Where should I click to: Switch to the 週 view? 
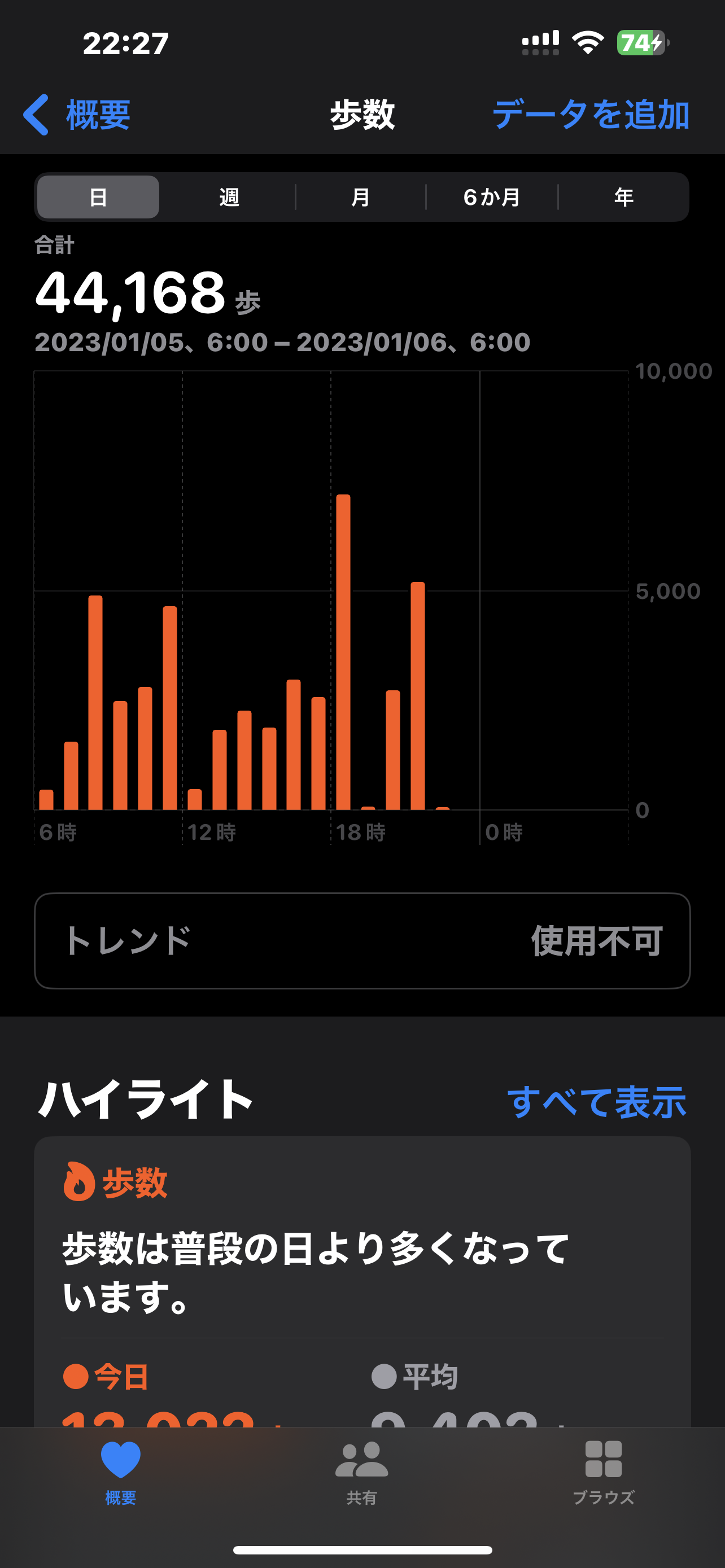coord(229,197)
